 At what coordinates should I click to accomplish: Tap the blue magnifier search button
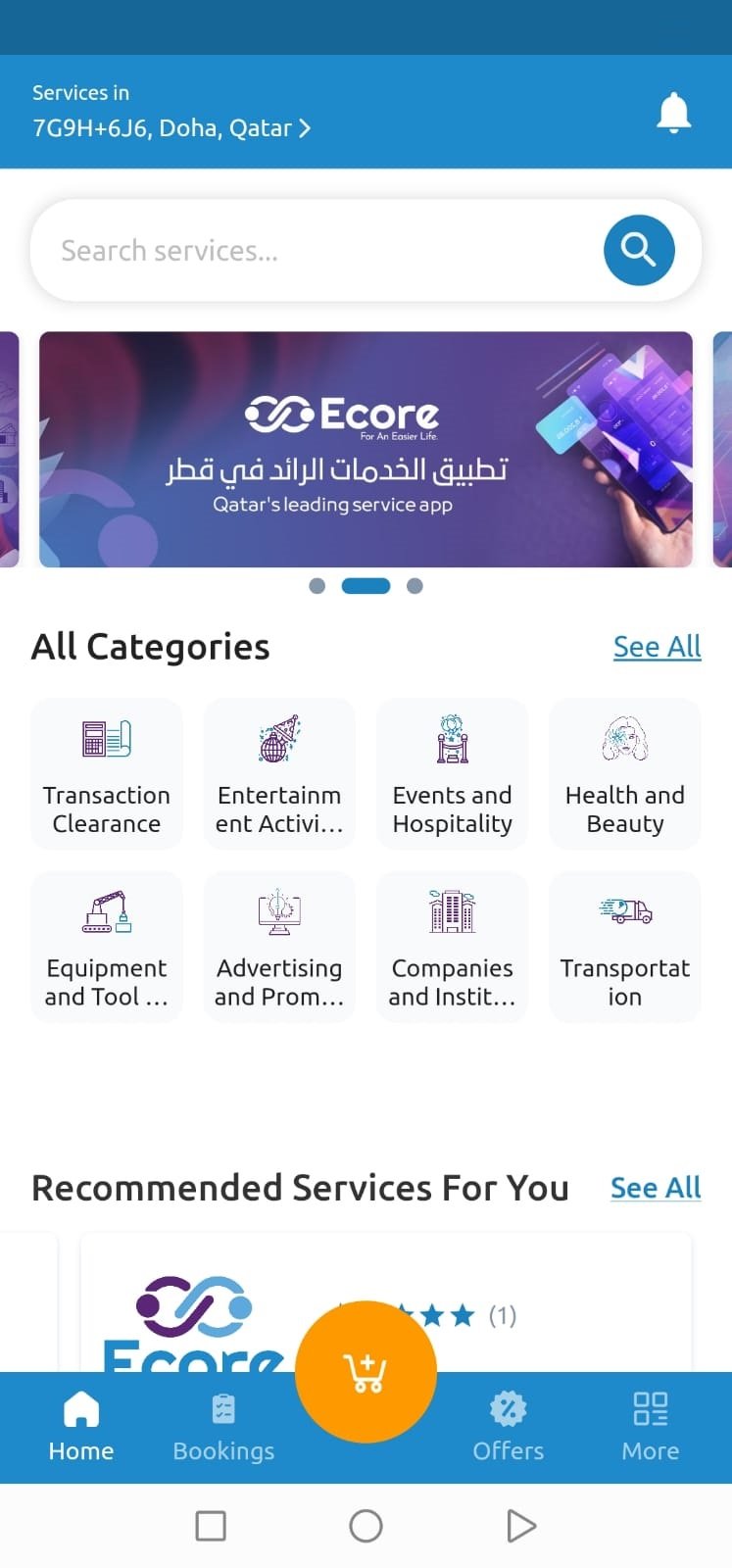[639, 251]
